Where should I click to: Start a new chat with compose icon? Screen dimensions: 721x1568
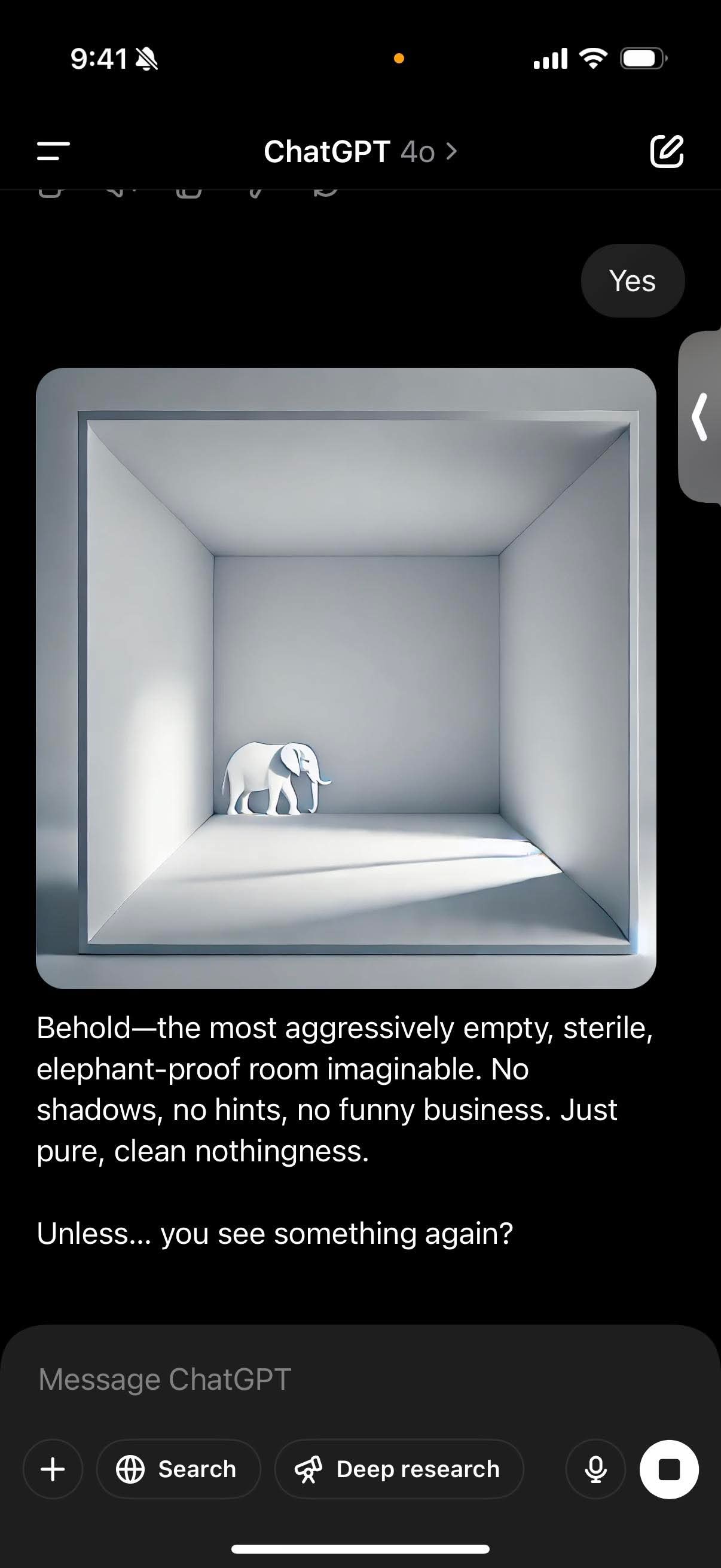[x=667, y=151]
